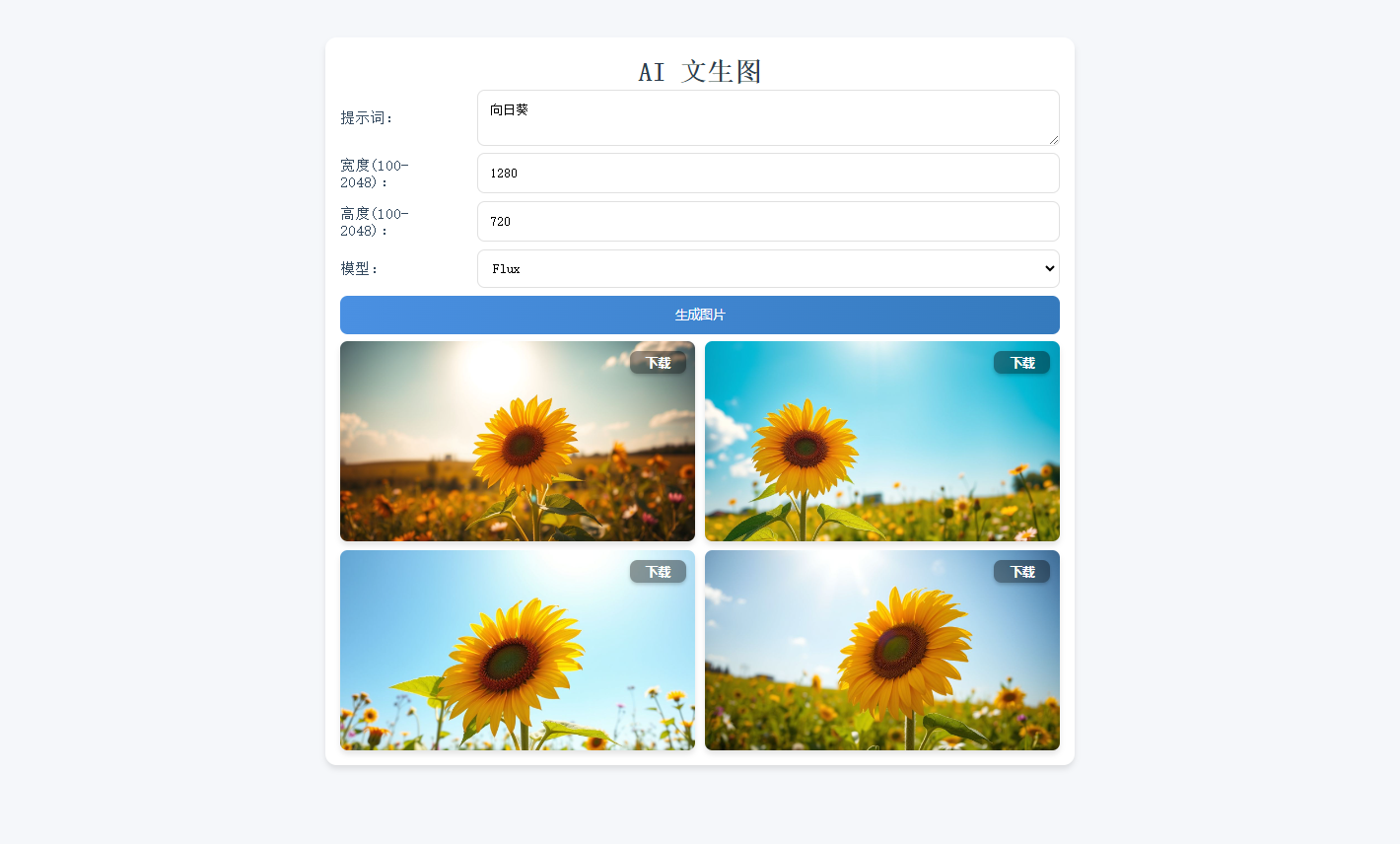Edit the 高度 height field
The height and width of the screenshot is (844, 1400).
click(x=767, y=221)
